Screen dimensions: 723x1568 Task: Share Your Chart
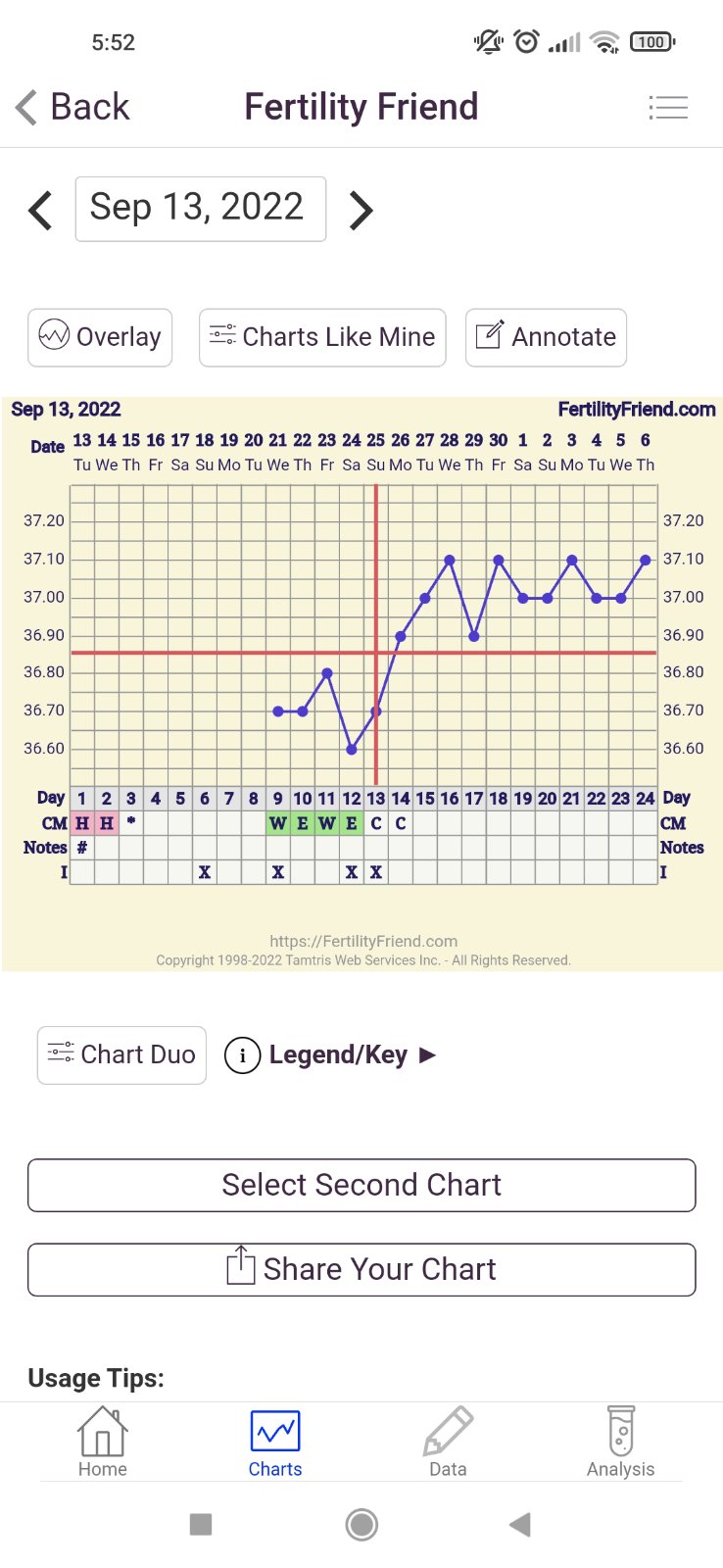coord(361,1269)
